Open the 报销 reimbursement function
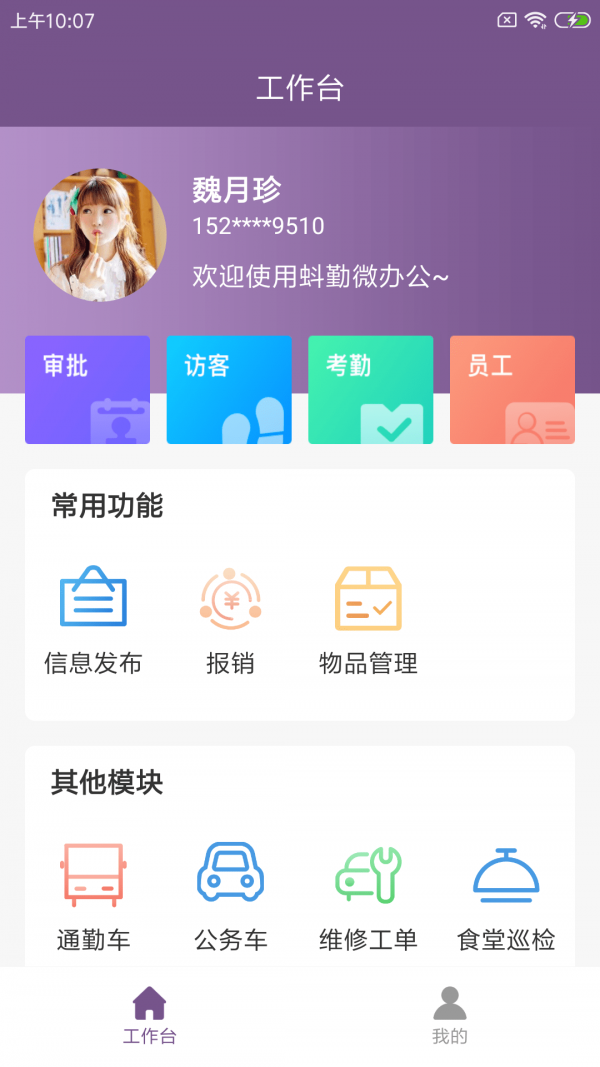The height and width of the screenshot is (1067, 600). (x=230, y=620)
